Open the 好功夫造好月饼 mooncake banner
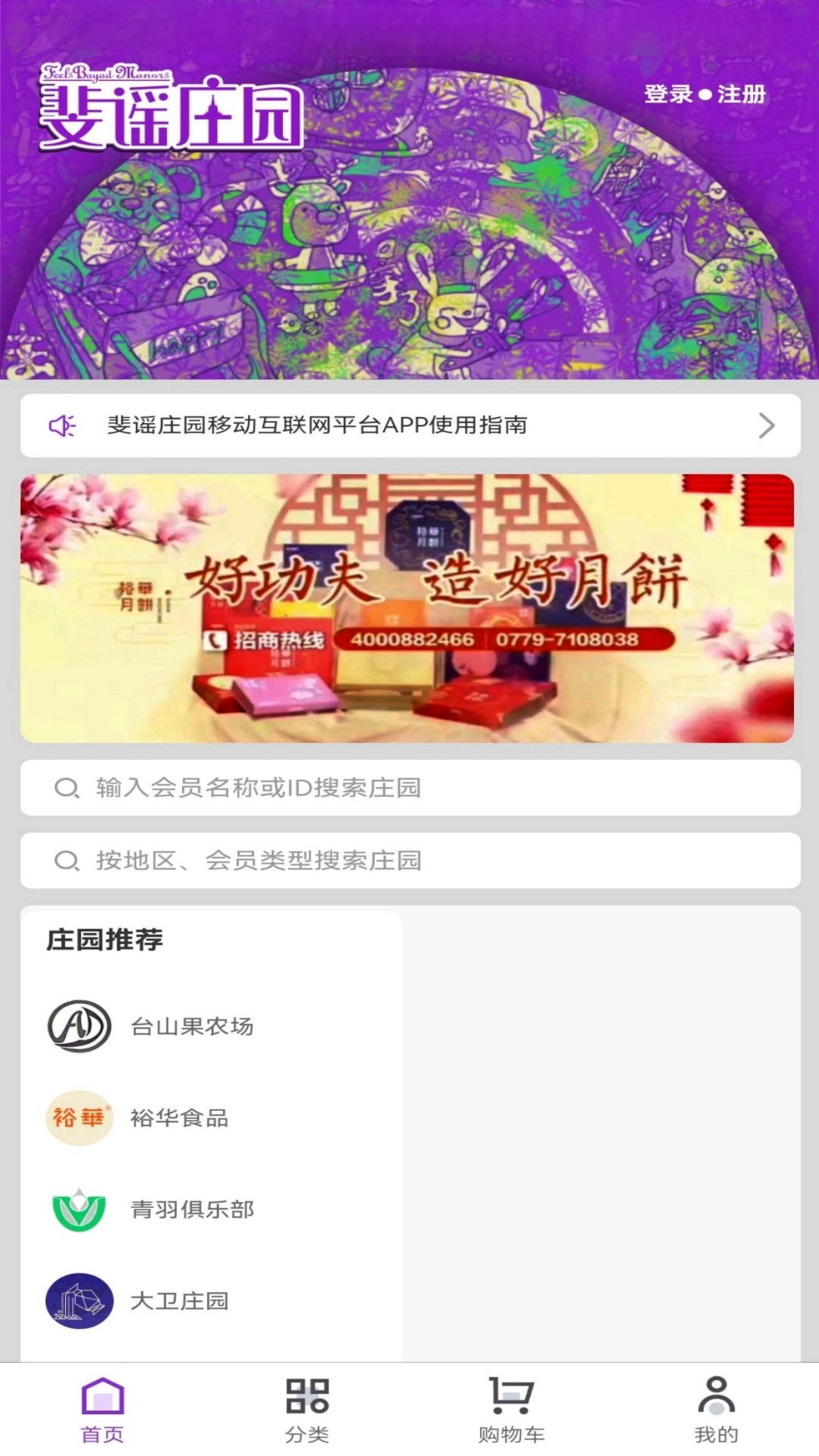 [x=407, y=608]
